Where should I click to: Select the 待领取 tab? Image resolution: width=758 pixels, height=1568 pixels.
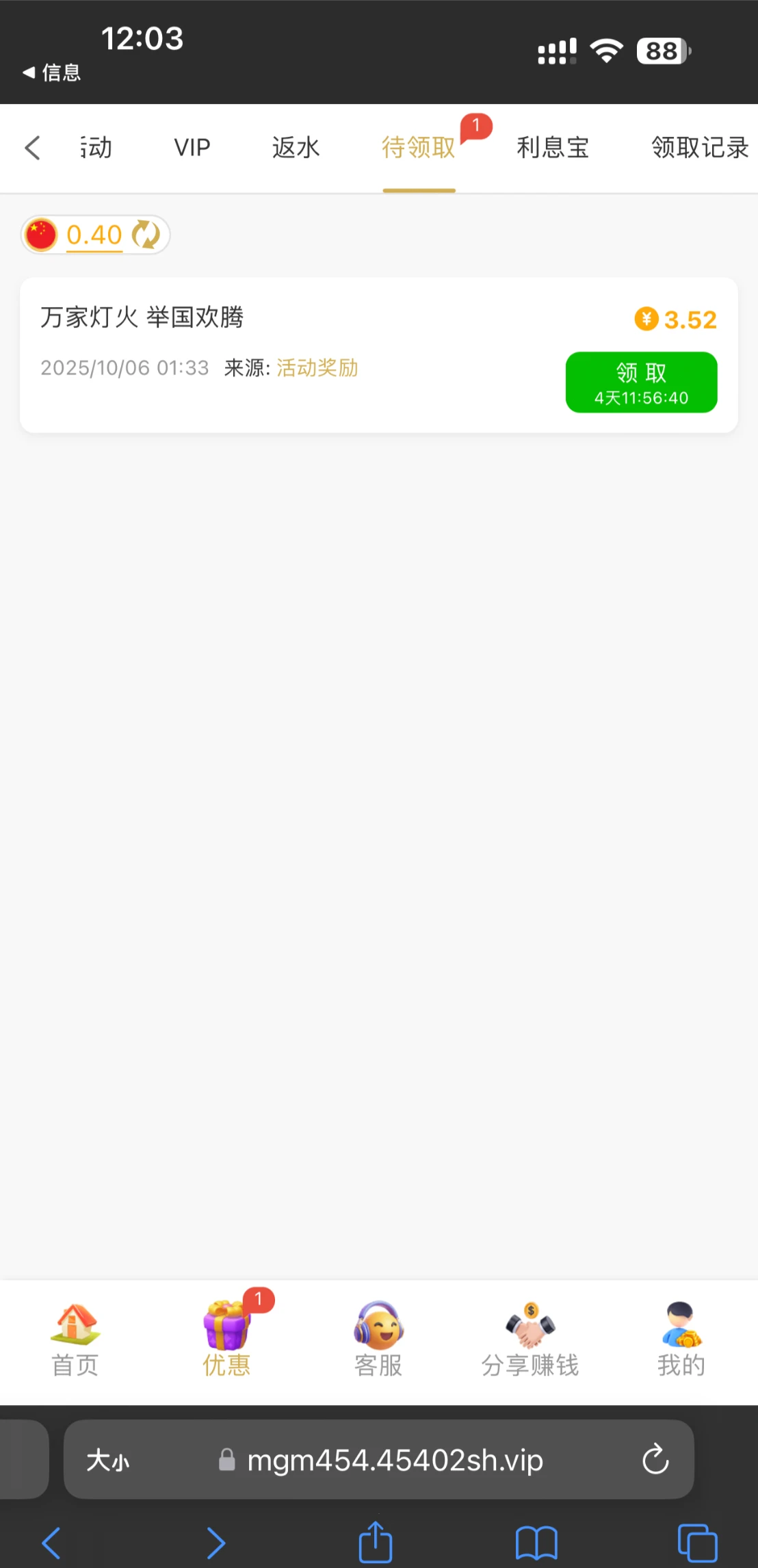point(419,148)
